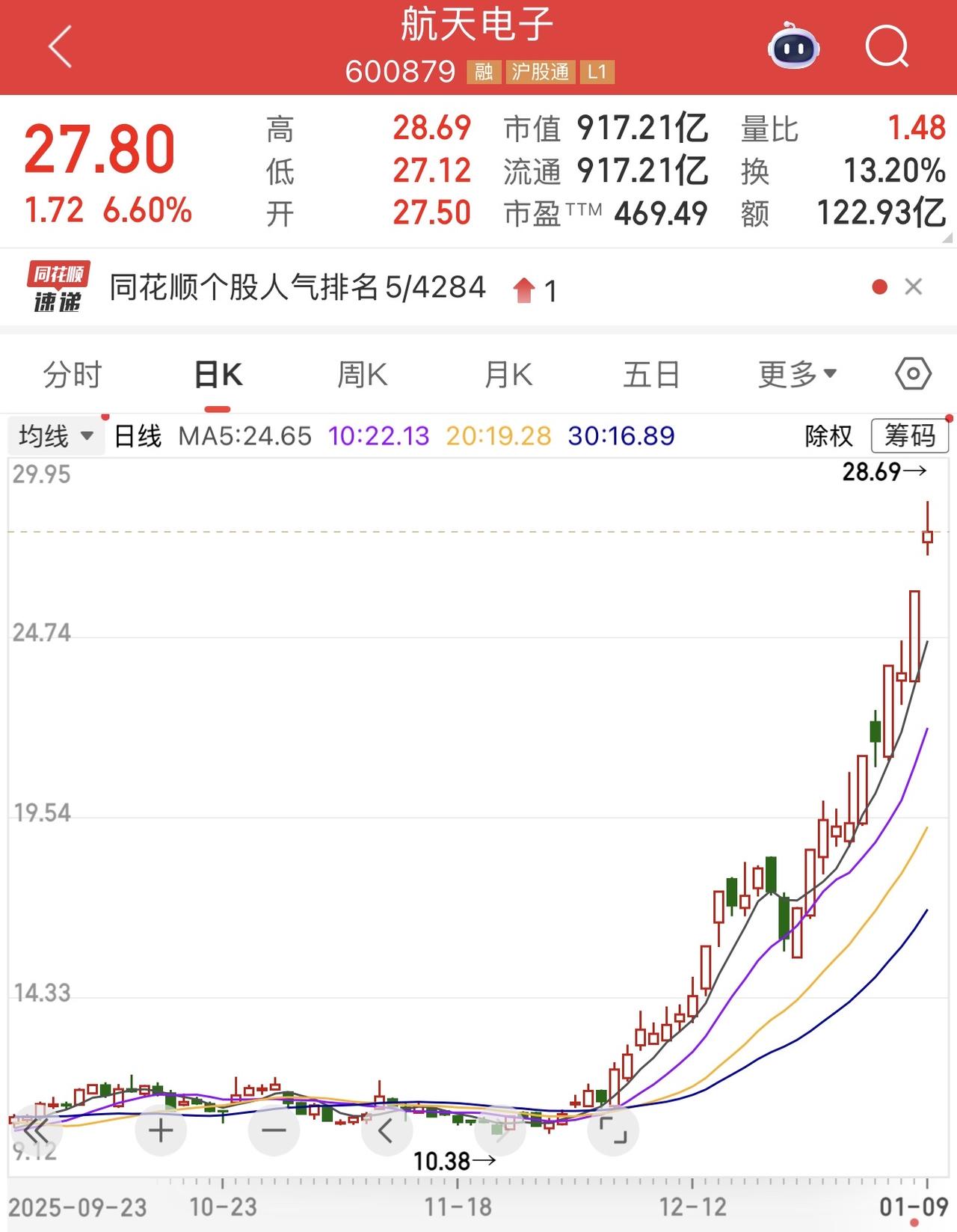Screen dimensions: 957x1232
Task: Tap the 除权 adjustment option
Action: coord(828,435)
